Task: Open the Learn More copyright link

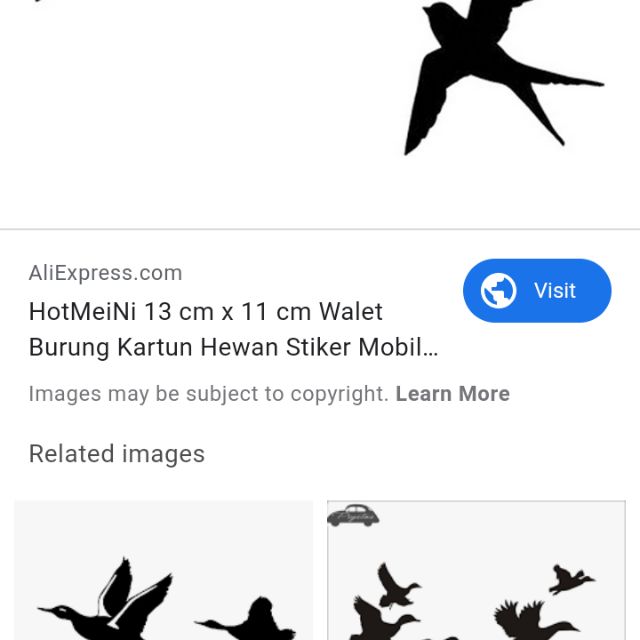Action: point(452,394)
